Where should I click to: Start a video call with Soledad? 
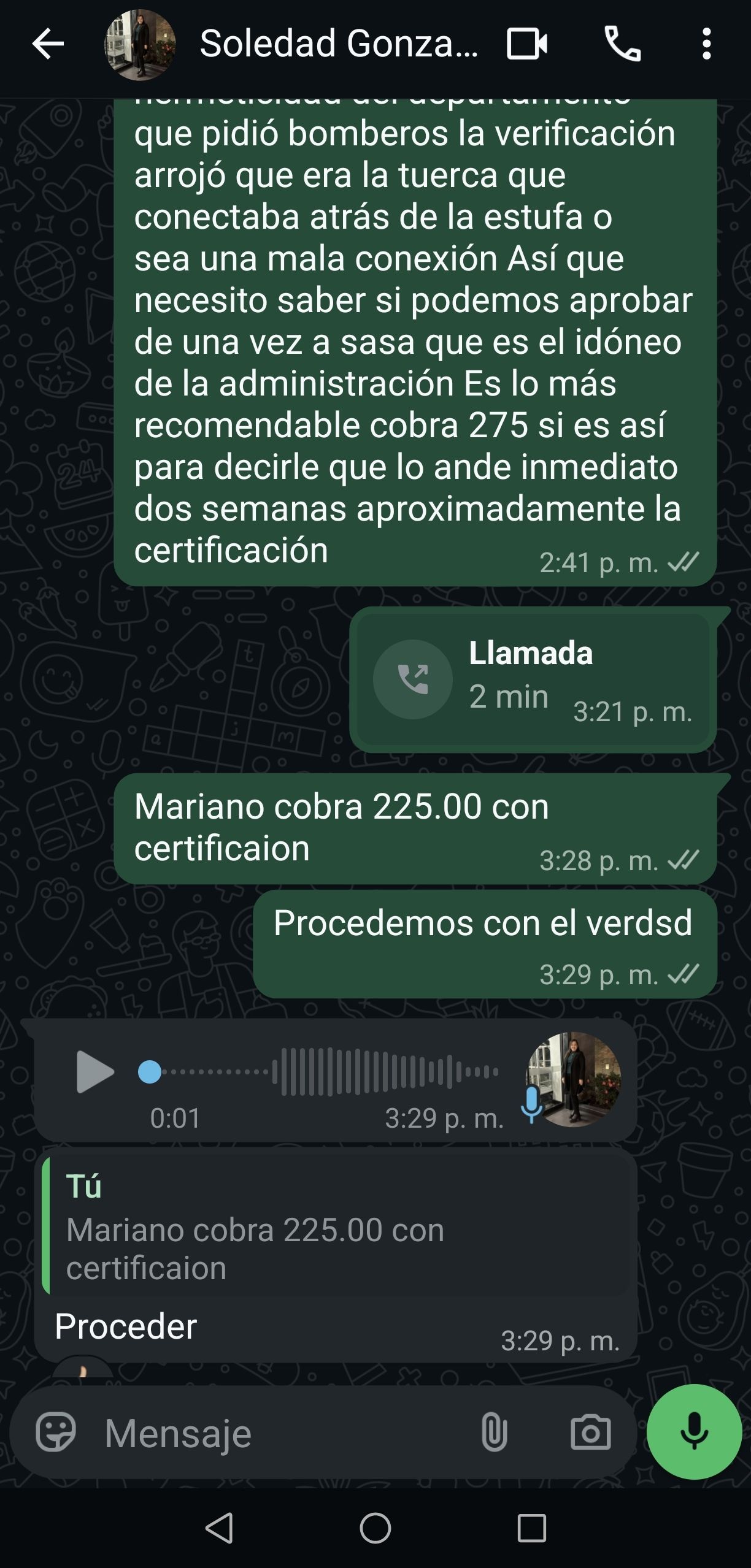point(527,44)
